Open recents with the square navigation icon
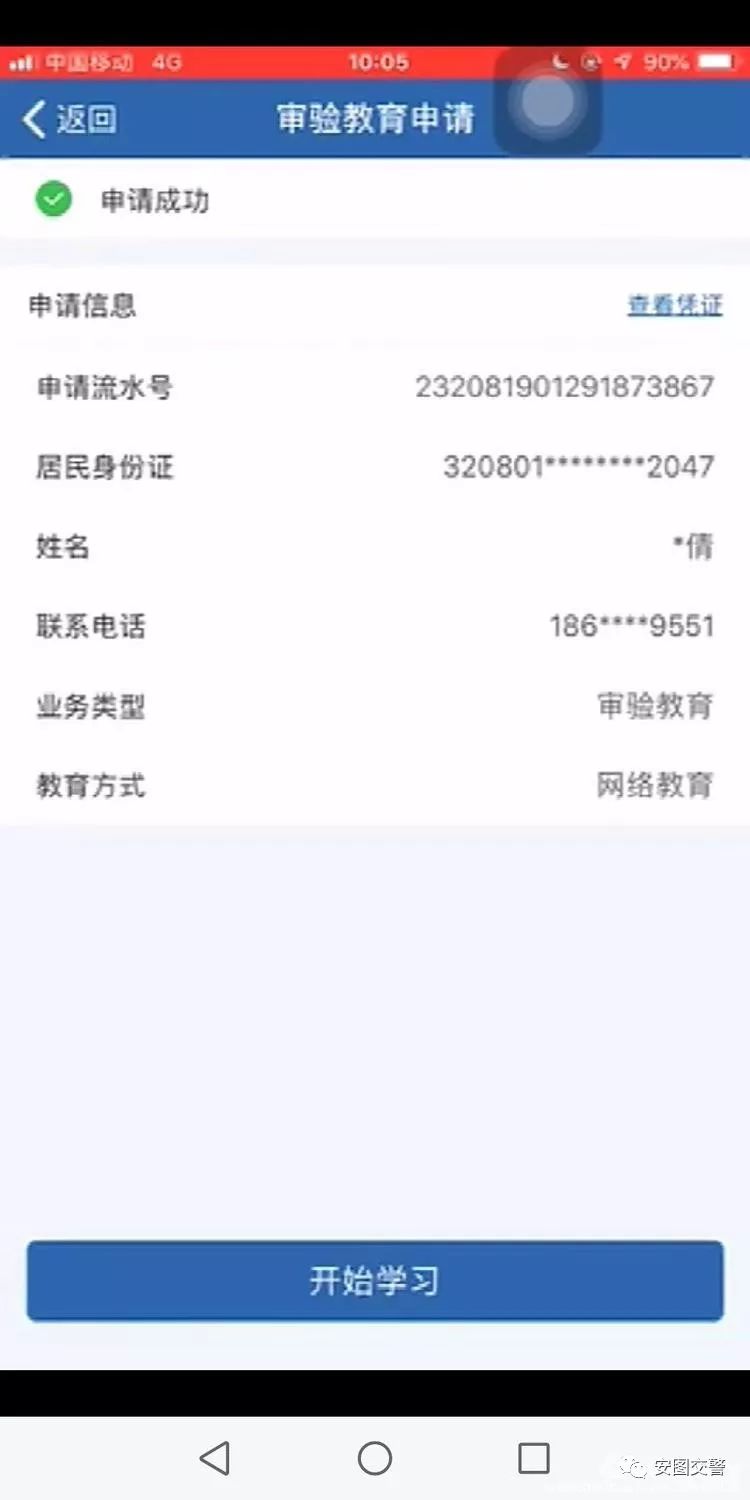750x1500 pixels. coord(533,1459)
